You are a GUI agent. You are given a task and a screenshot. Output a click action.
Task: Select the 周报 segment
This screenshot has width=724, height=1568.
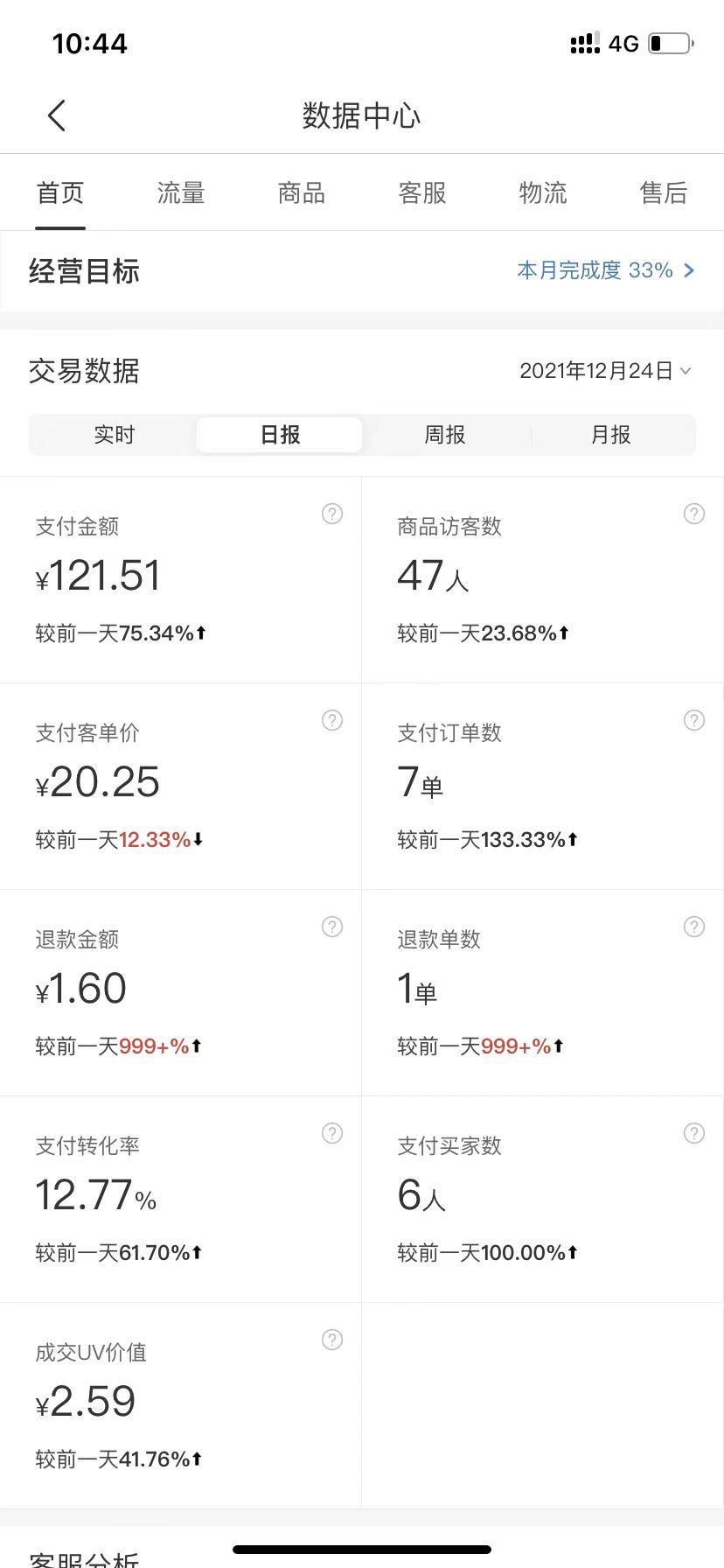click(445, 435)
